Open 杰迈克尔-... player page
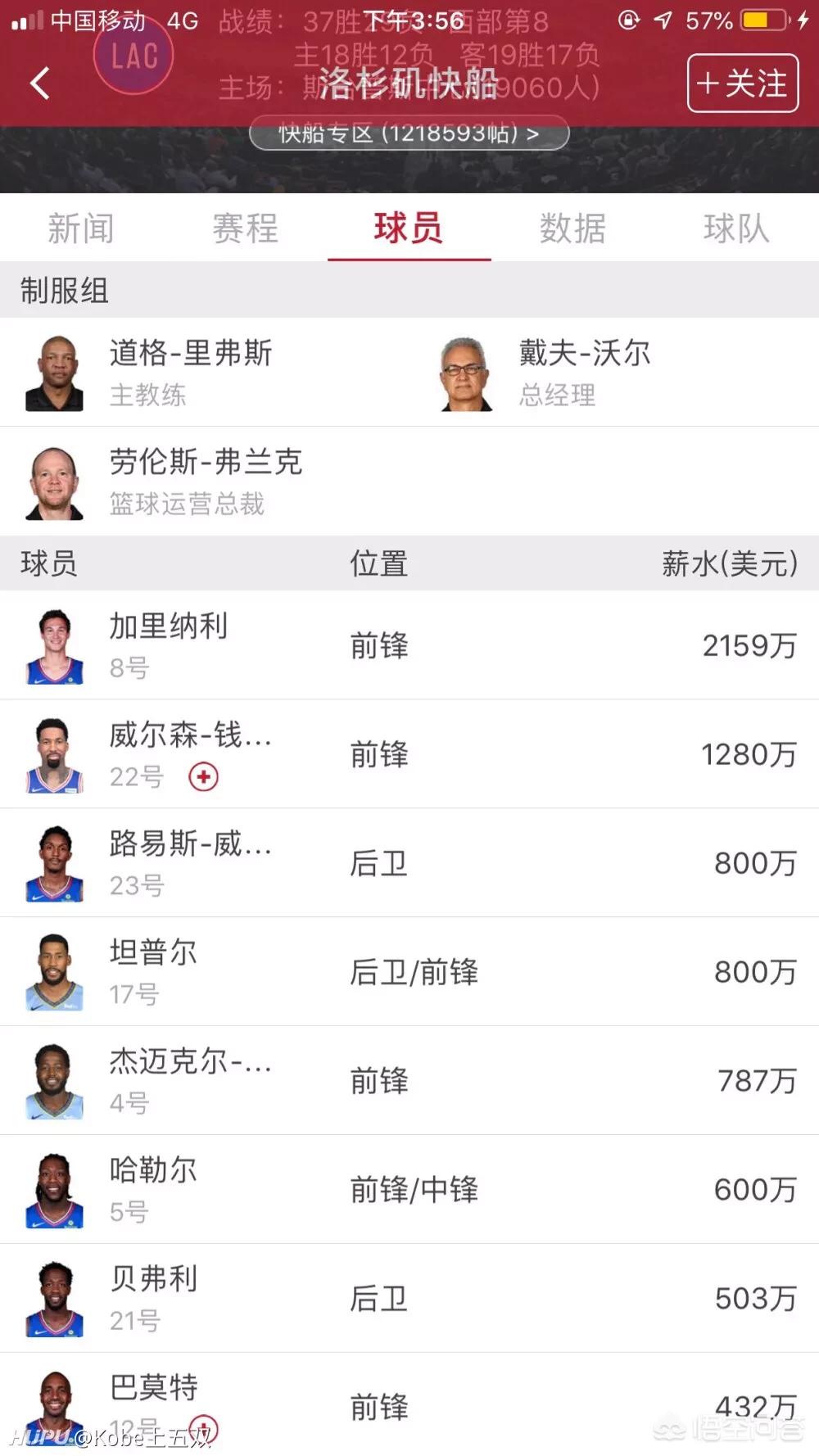819x1456 pixels. point(409,1081)
